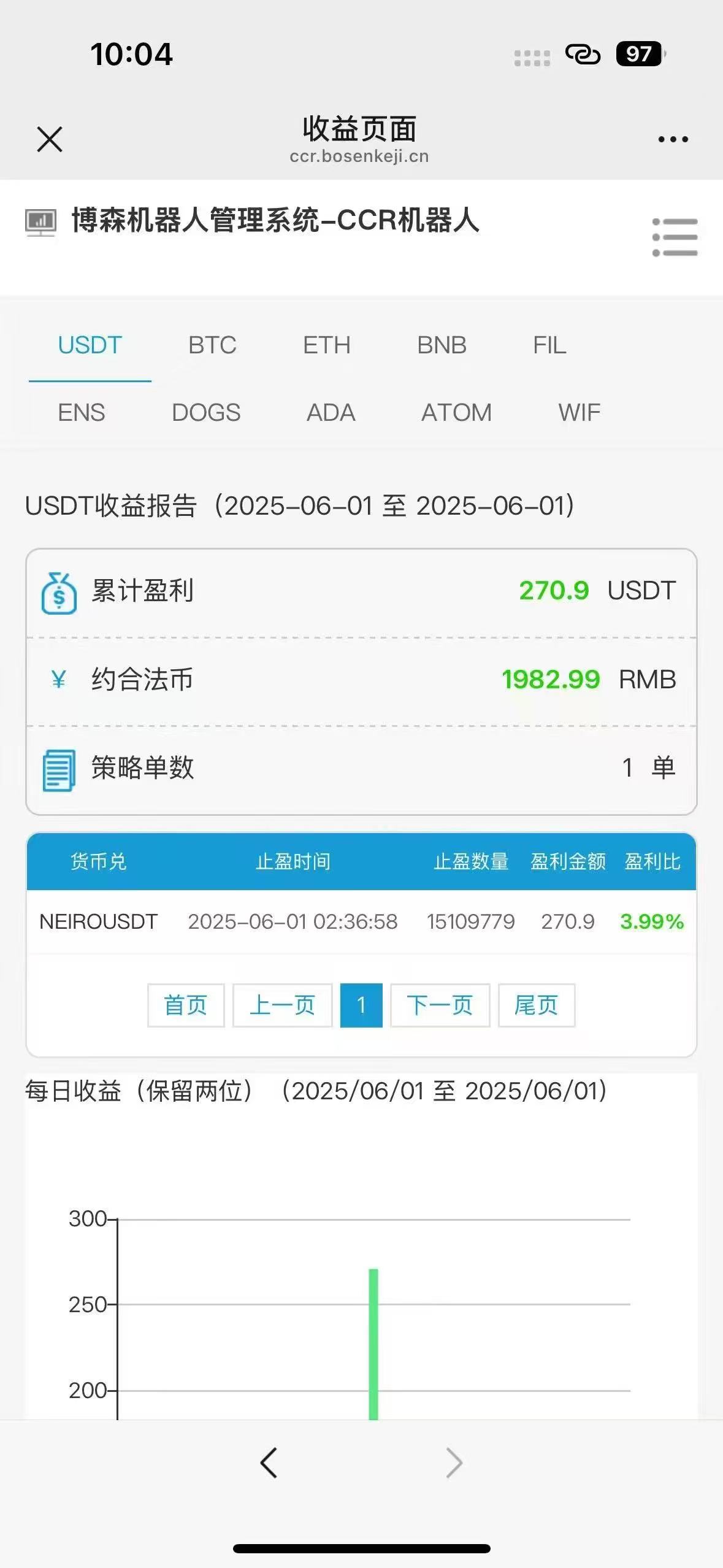The width and height of the screenshot is (723, 1568).
Task: Open the ADA tab
Action: click(331, 413)
